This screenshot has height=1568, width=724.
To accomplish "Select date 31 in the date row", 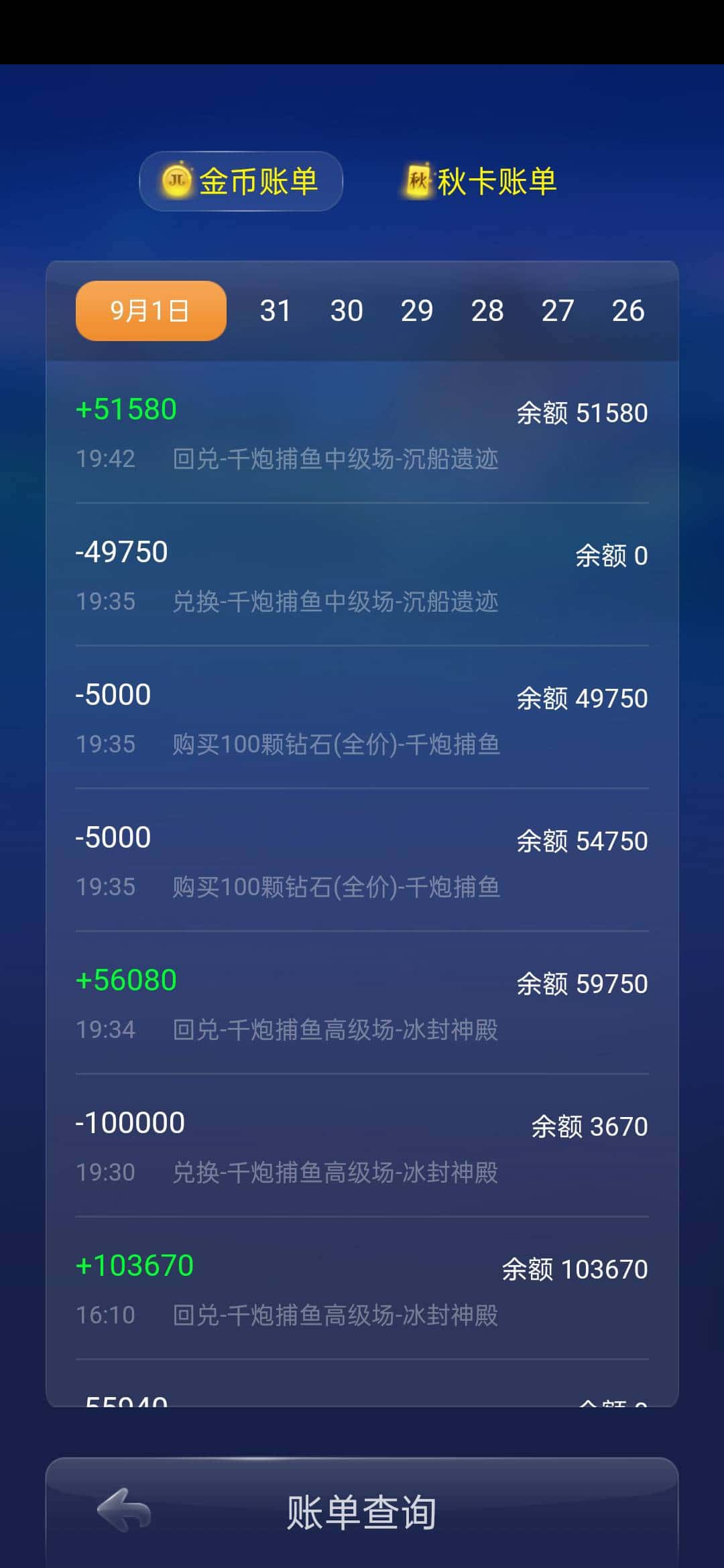I will point(278,311).
